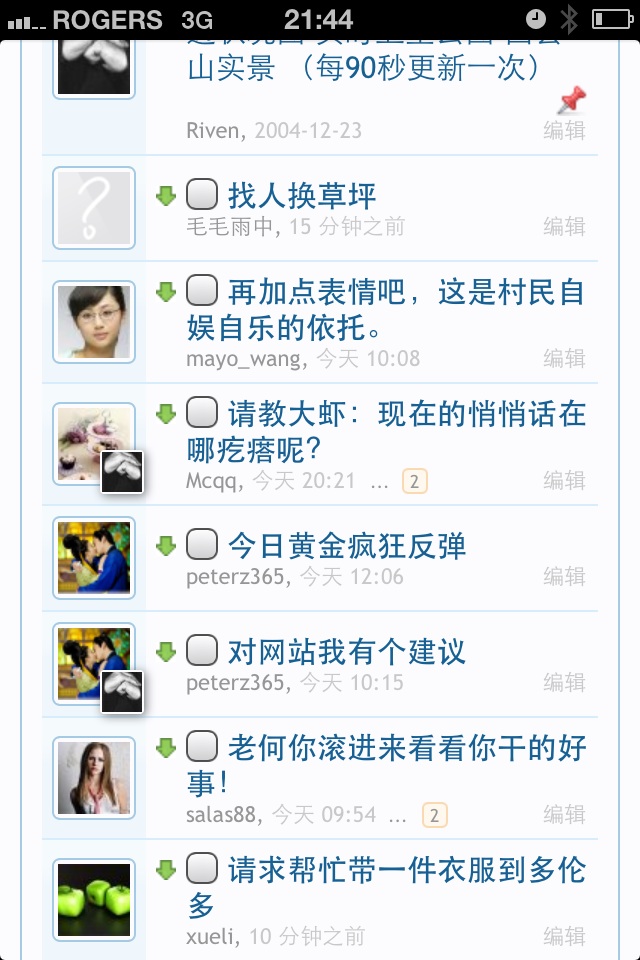Viewport: 640px width, 960px height.
Task: Open thread 老何你滚进来看看你干的好事
Action: coord(405,748)
